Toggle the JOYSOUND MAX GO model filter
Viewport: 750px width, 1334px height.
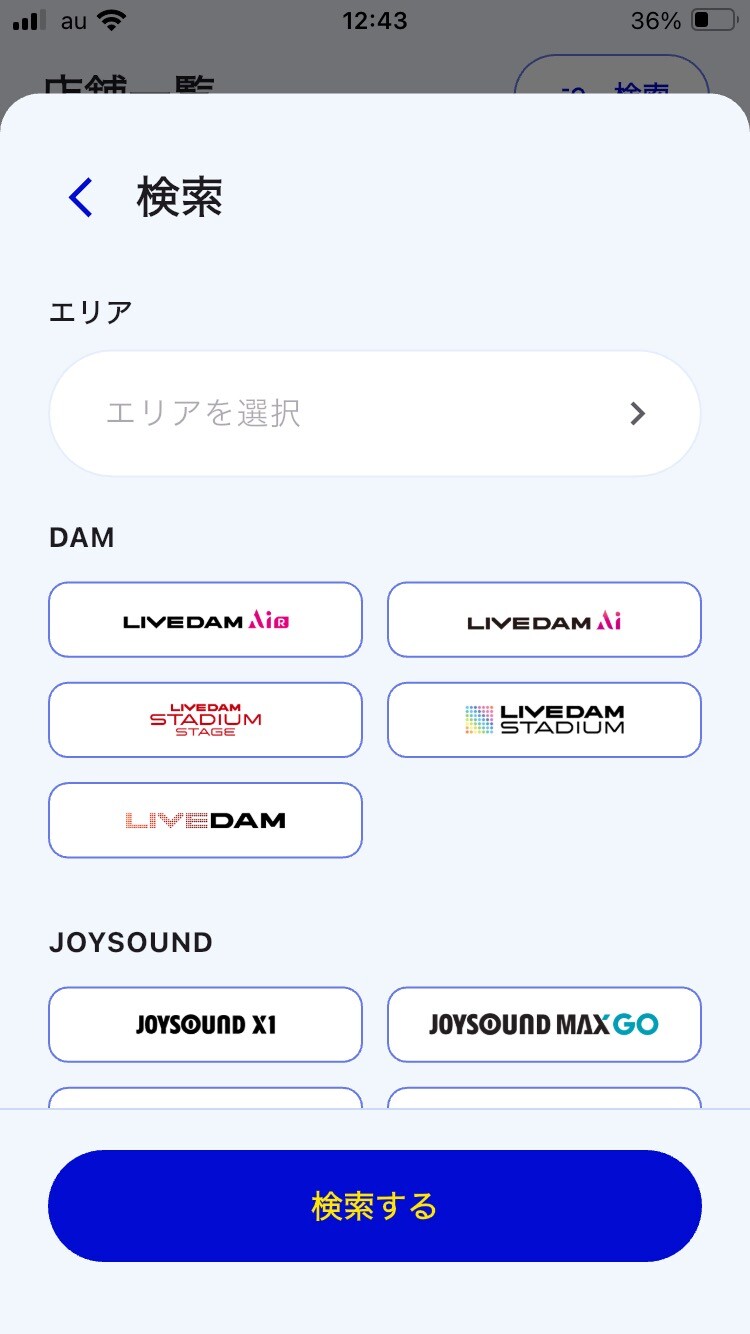(x=543, y=1024)
